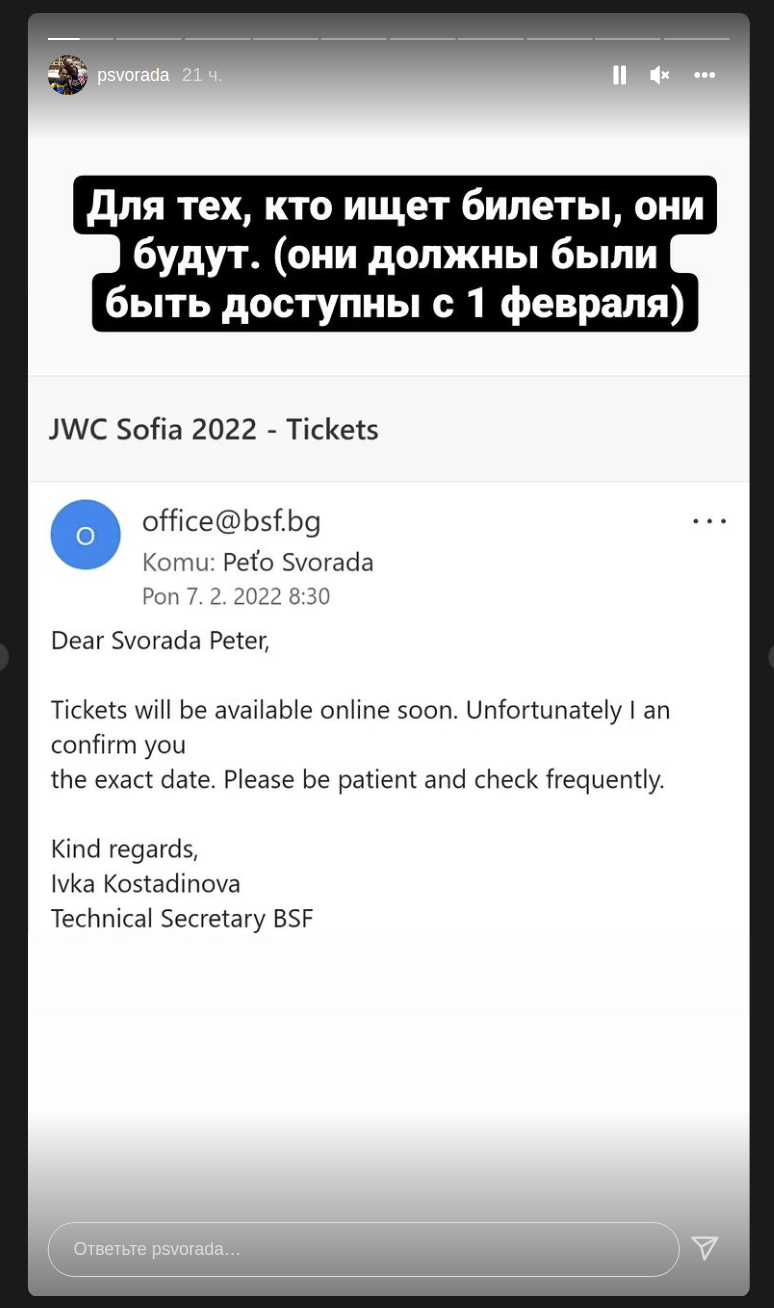
Task: Unmute the story sound
Action: coord(660,75)
